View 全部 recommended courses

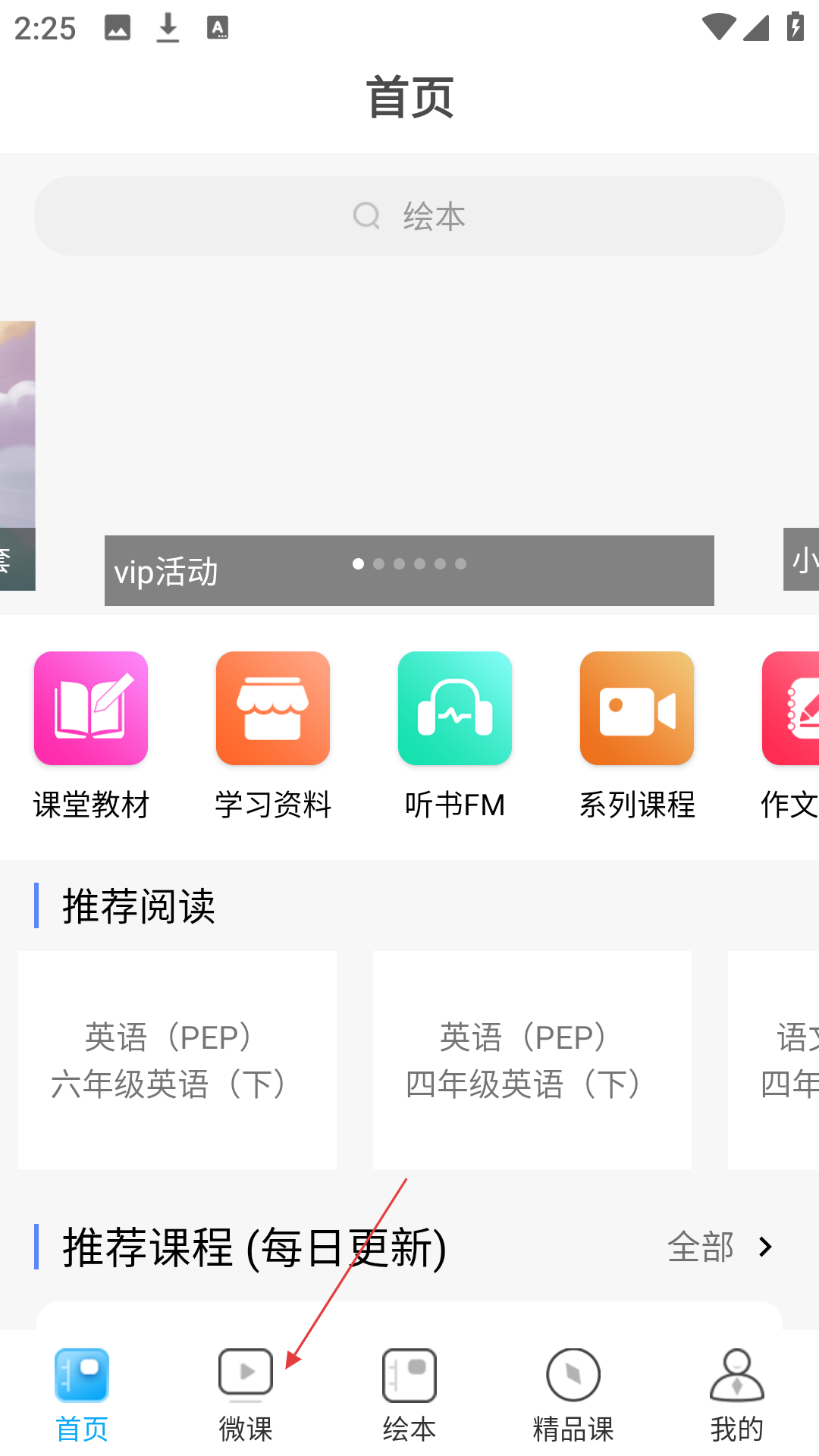tap(719, 1247)
